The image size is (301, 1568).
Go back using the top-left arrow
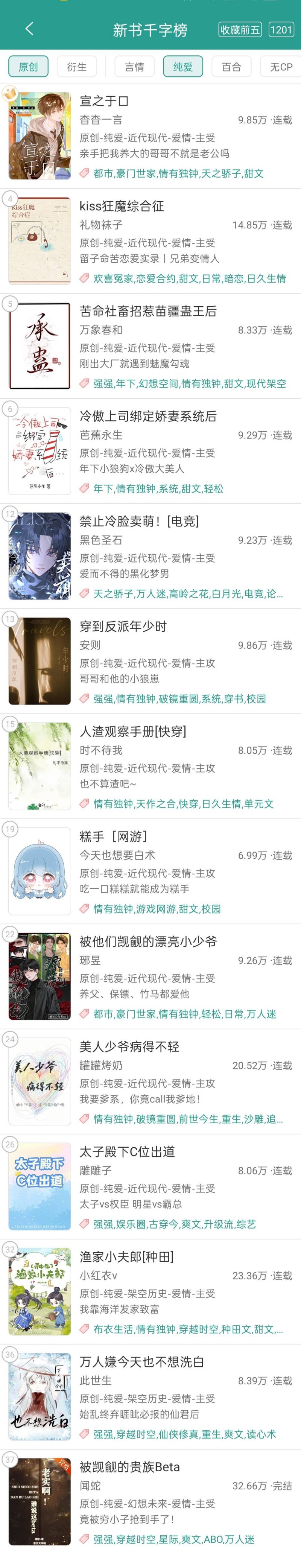29,29
